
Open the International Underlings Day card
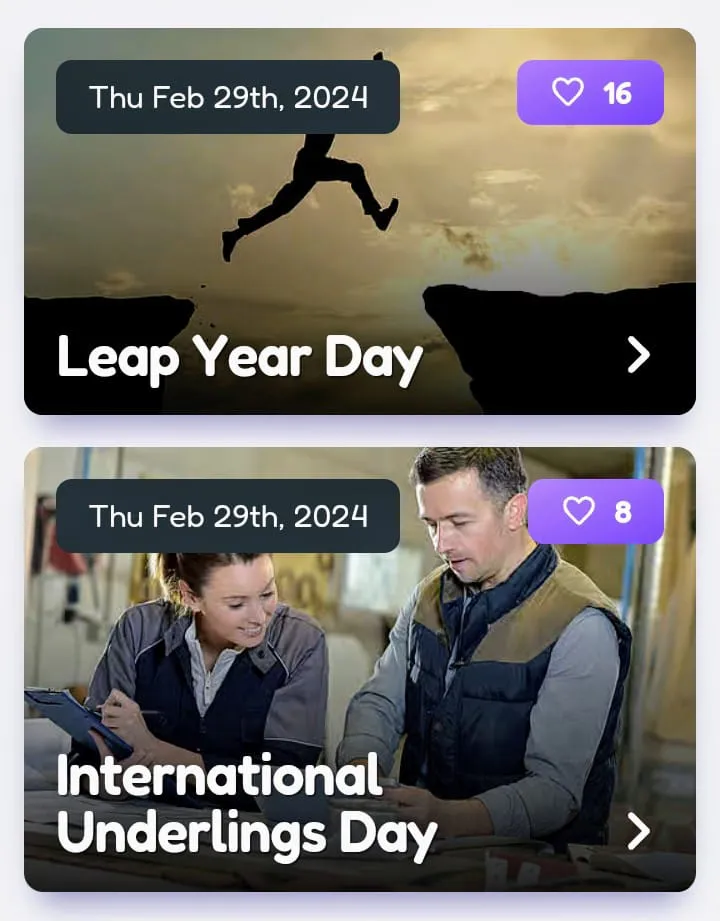pos(638,831)
